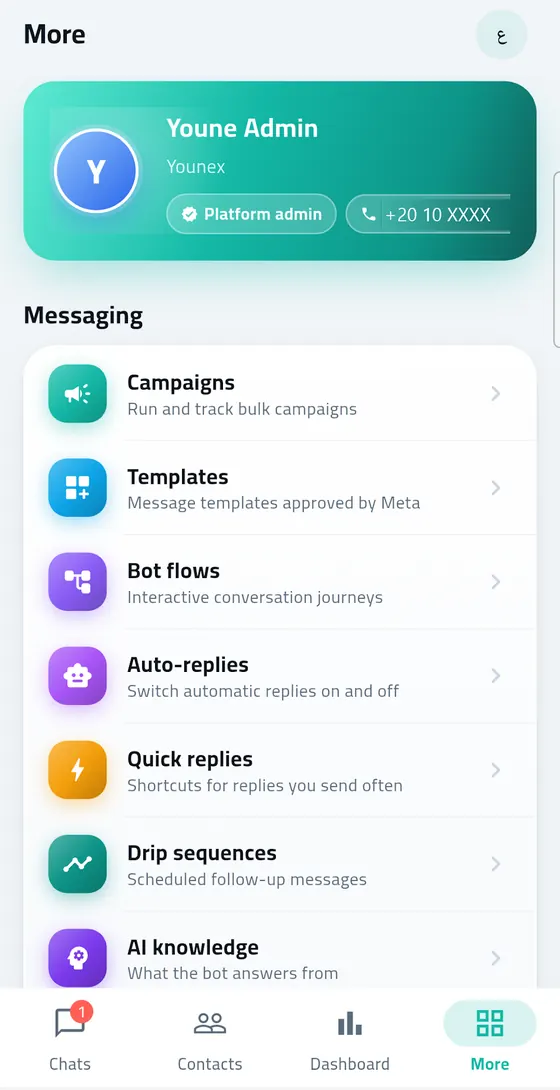Open Quick replies
Screen dimensions: 560x1090
pyautogui.click(x=280, y=770)
